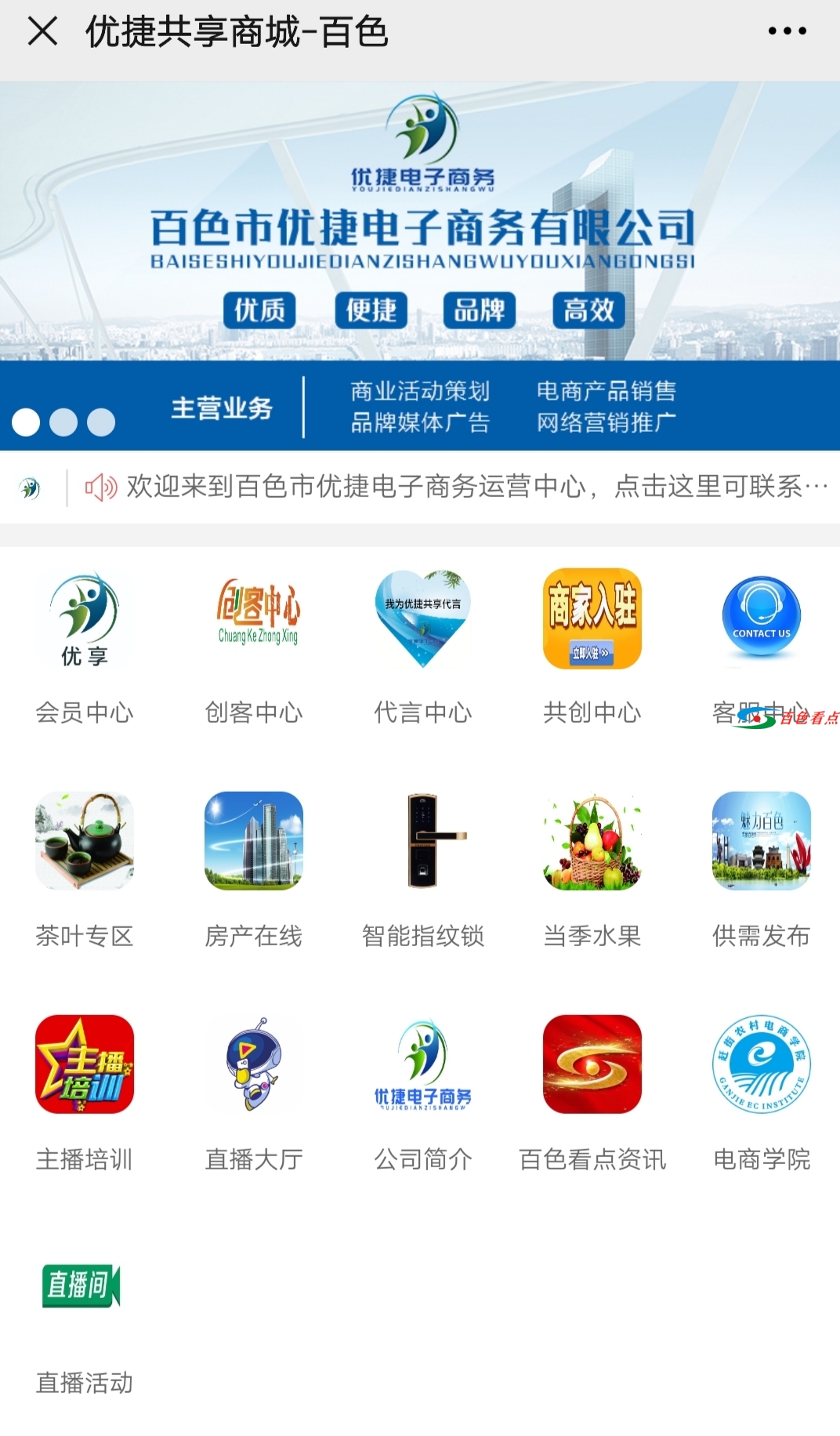Open 房产在线
This screenshot has height=1436, width=840.
coord(254,841)
